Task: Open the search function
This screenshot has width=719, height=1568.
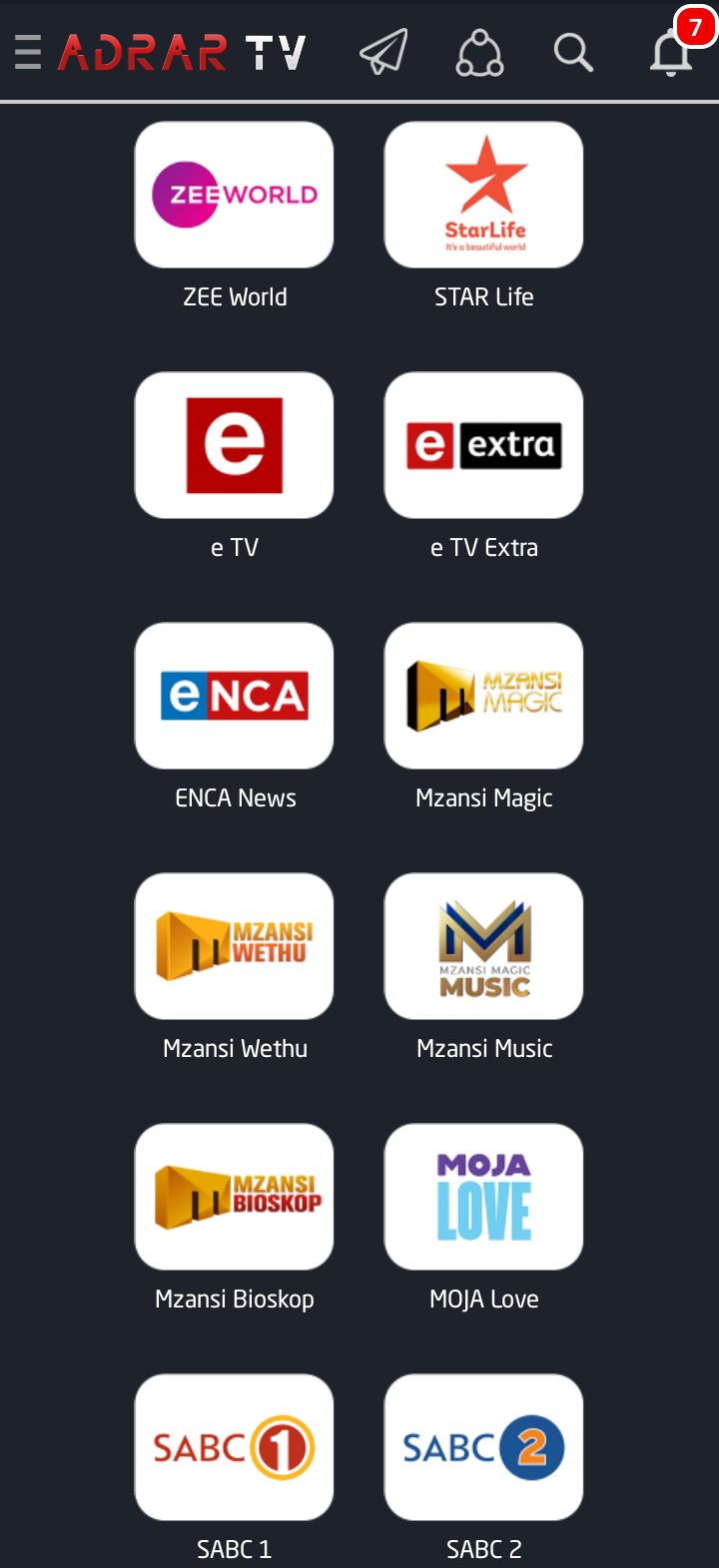Action: 573,54
